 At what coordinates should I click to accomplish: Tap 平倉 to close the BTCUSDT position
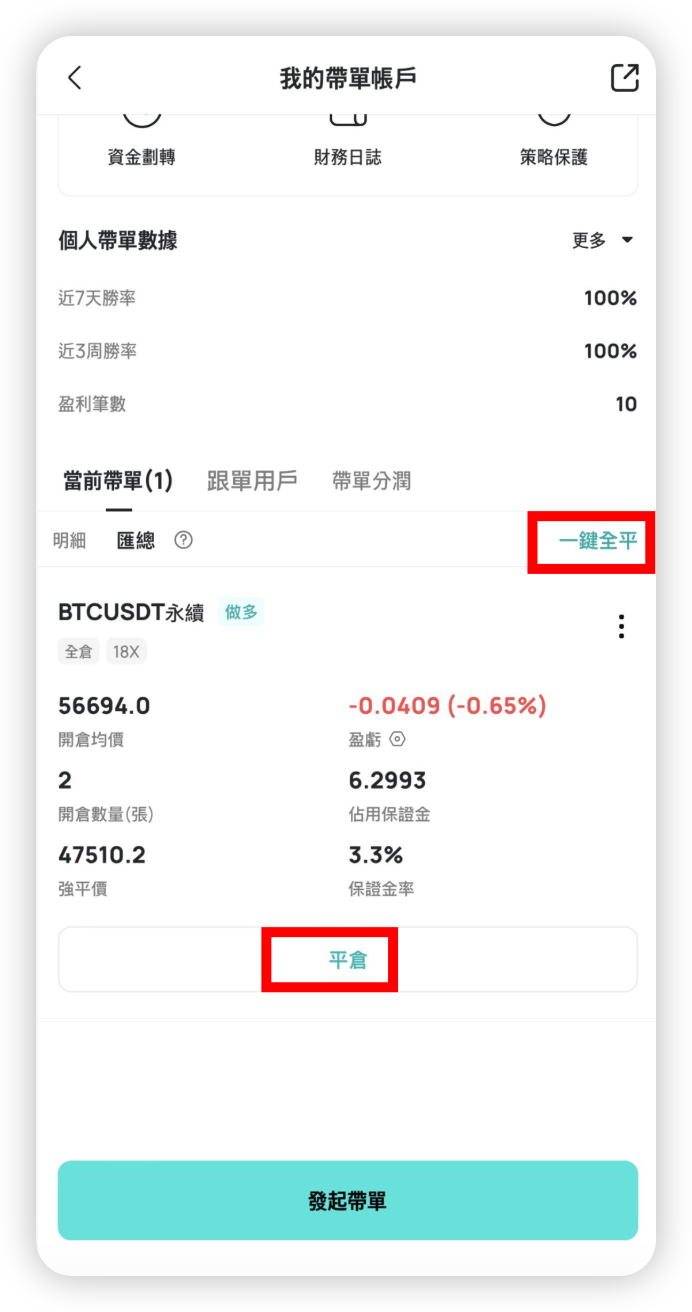pyautogui.click(x=348, y=959)
